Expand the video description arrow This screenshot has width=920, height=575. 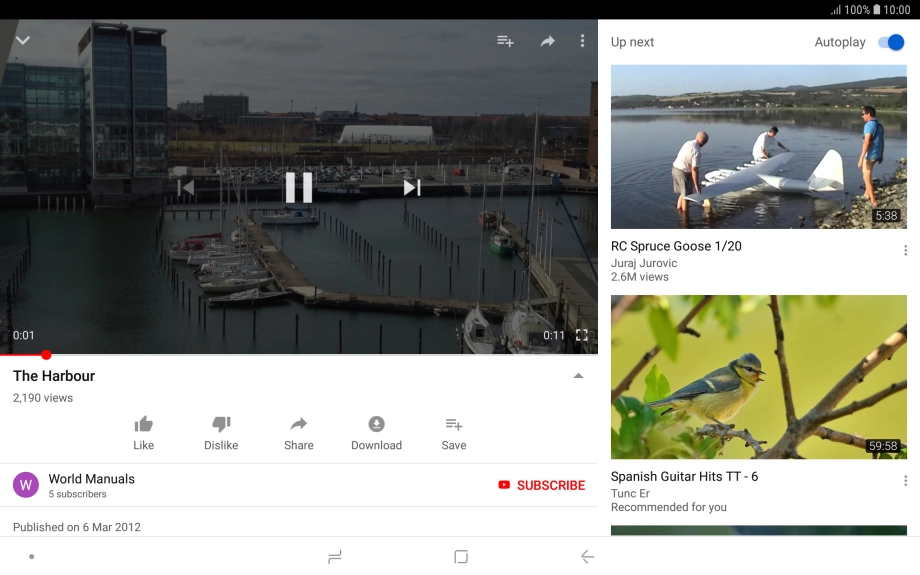578,376
